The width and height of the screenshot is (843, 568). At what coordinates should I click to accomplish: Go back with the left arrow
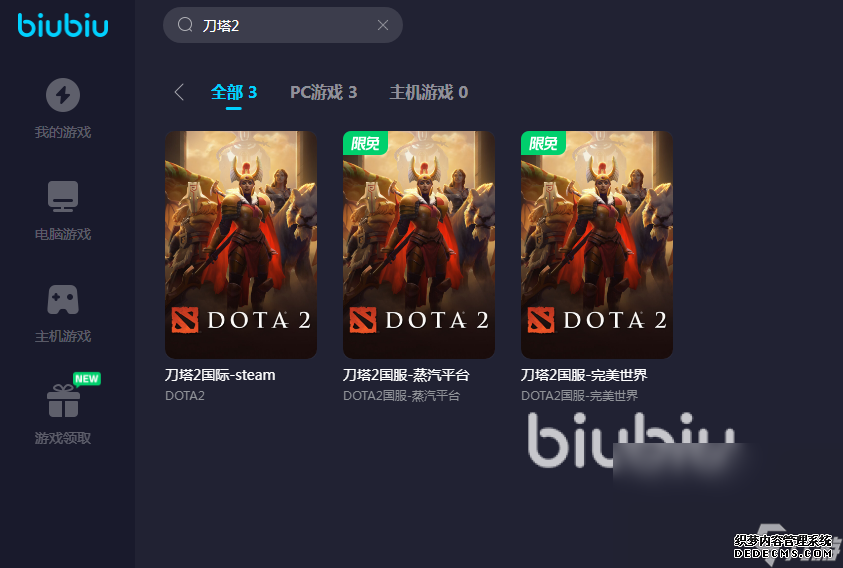(x=179, y=92)
